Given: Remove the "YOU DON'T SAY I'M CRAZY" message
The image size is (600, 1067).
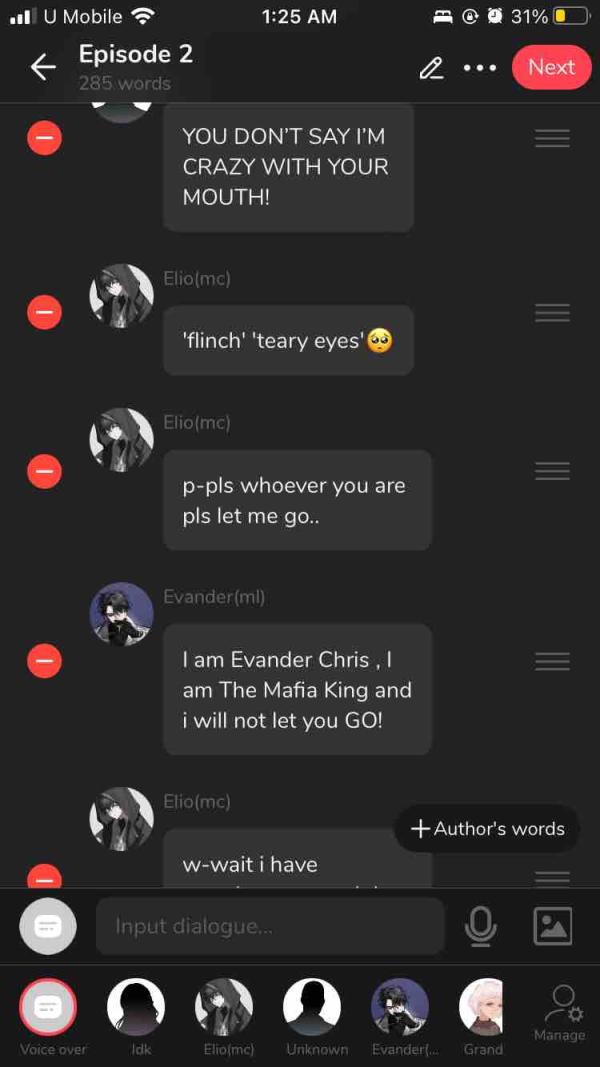Looking at the screenshot, I should (44, 138).
